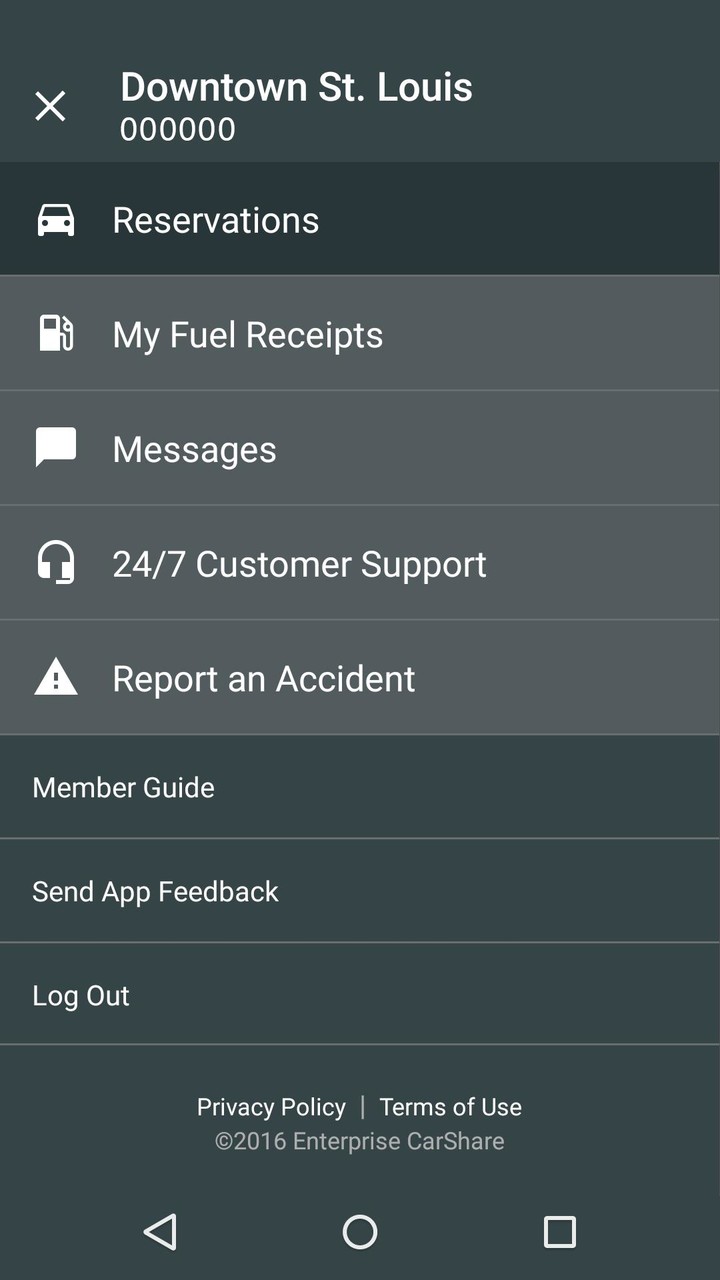Open the Privacy Policy link
The height and width of the screenshot is (1280, 720).
coord(271,1106)
